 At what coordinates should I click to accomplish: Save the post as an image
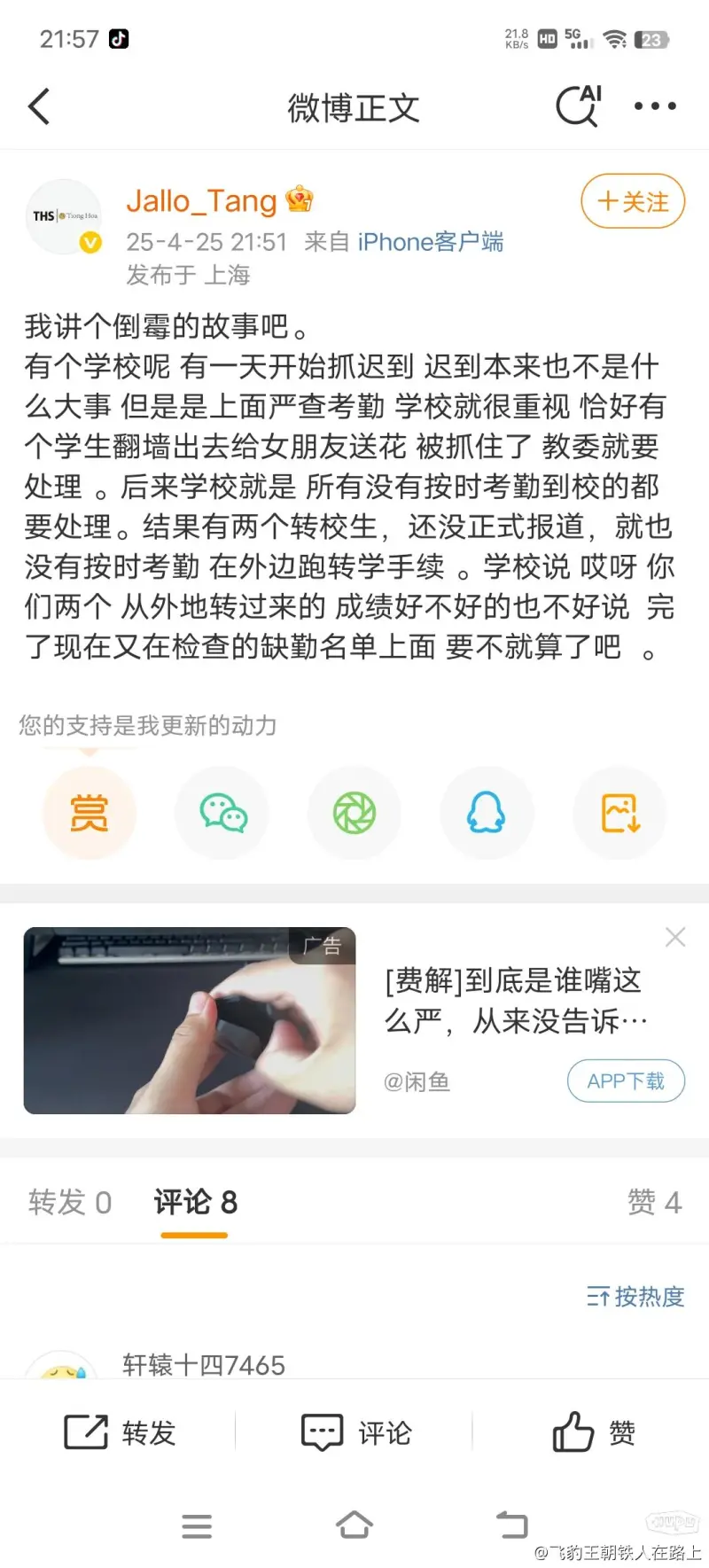tap(619, 813)
